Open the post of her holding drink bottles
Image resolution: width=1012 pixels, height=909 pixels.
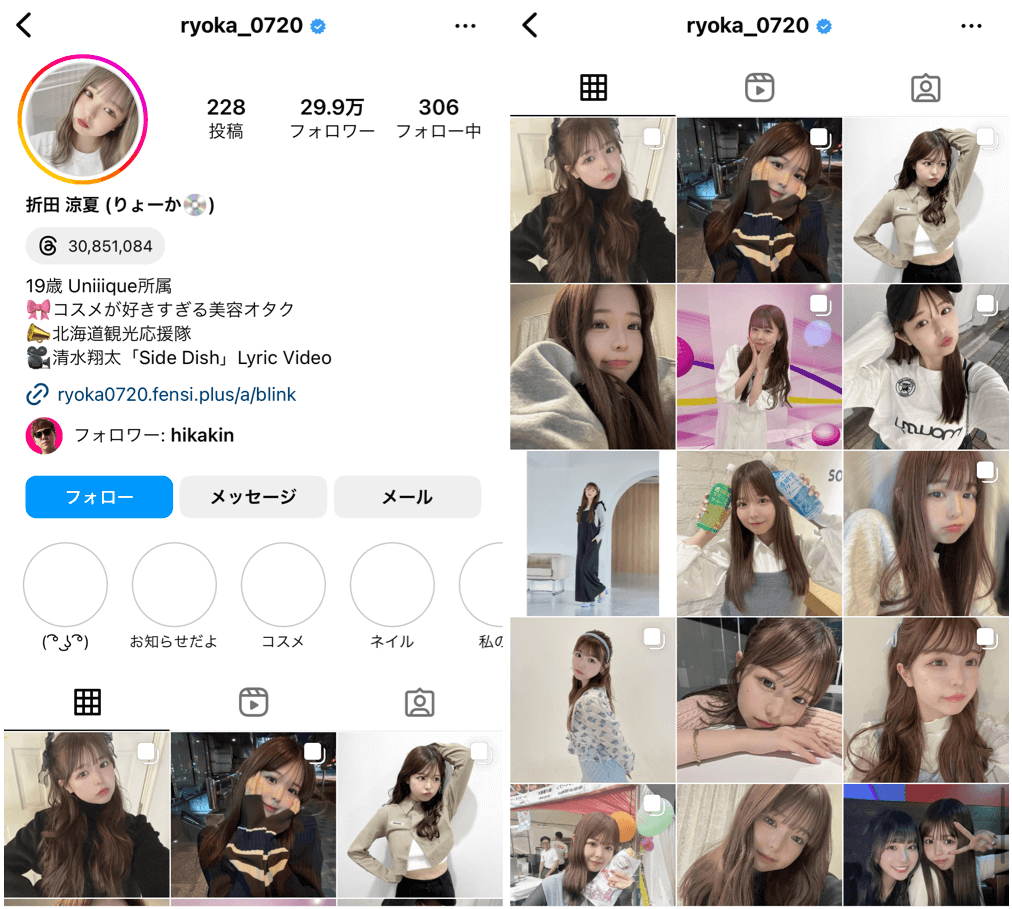[759, 532]
